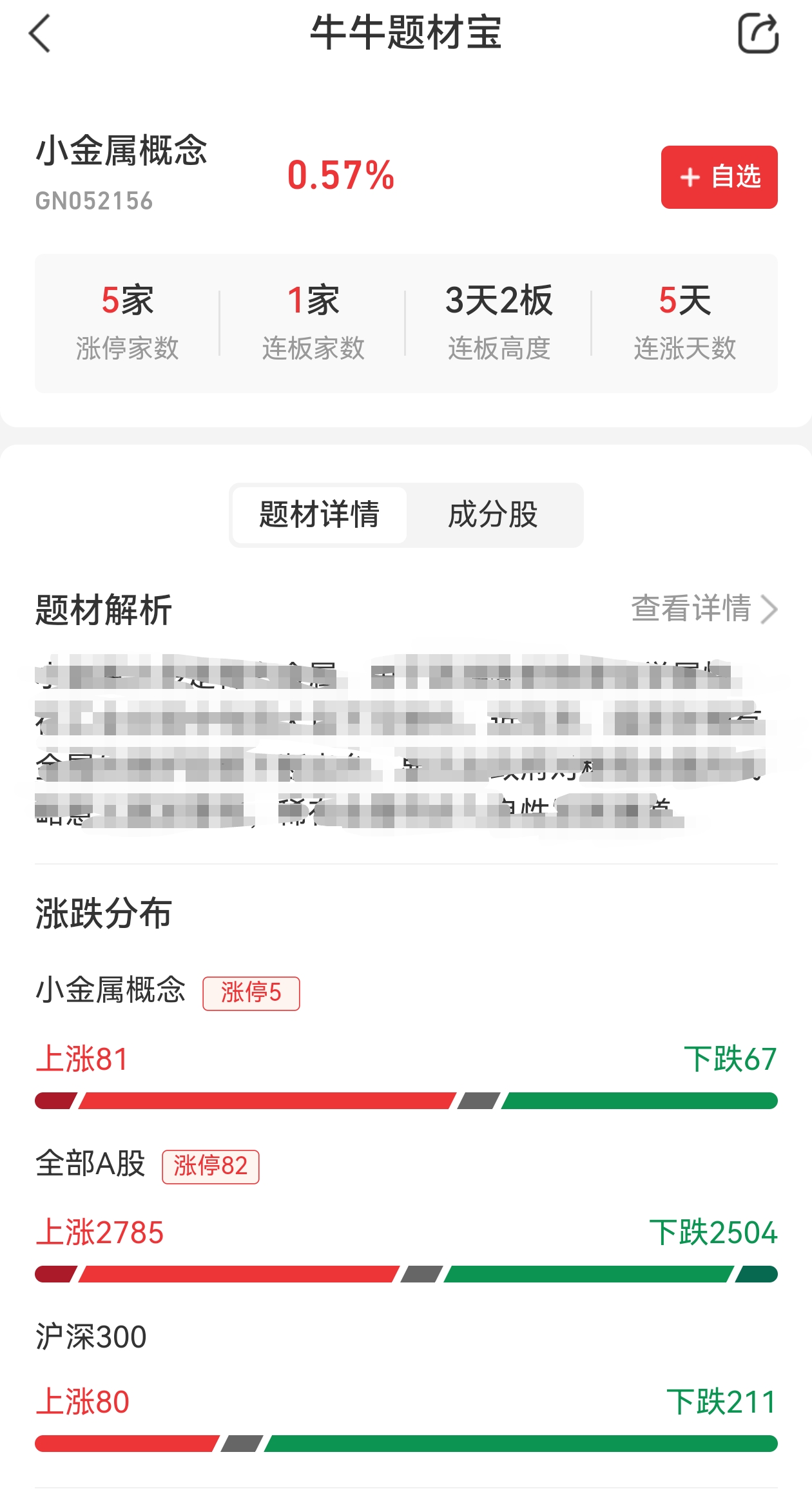Share this page via the top-right icon
This screenshot has height=1499, width=812.
(x=758, y=34)
